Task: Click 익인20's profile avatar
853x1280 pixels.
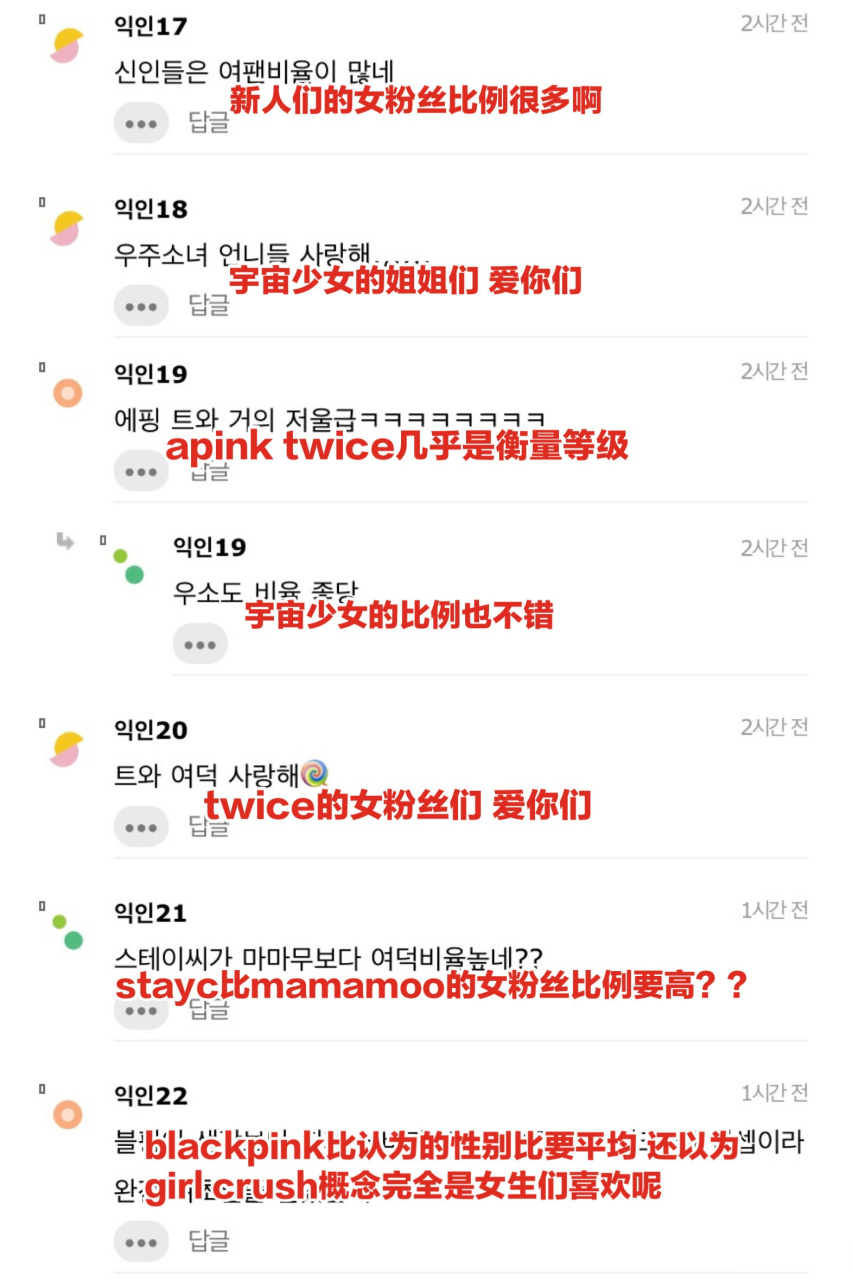Action: coord(65,748)
